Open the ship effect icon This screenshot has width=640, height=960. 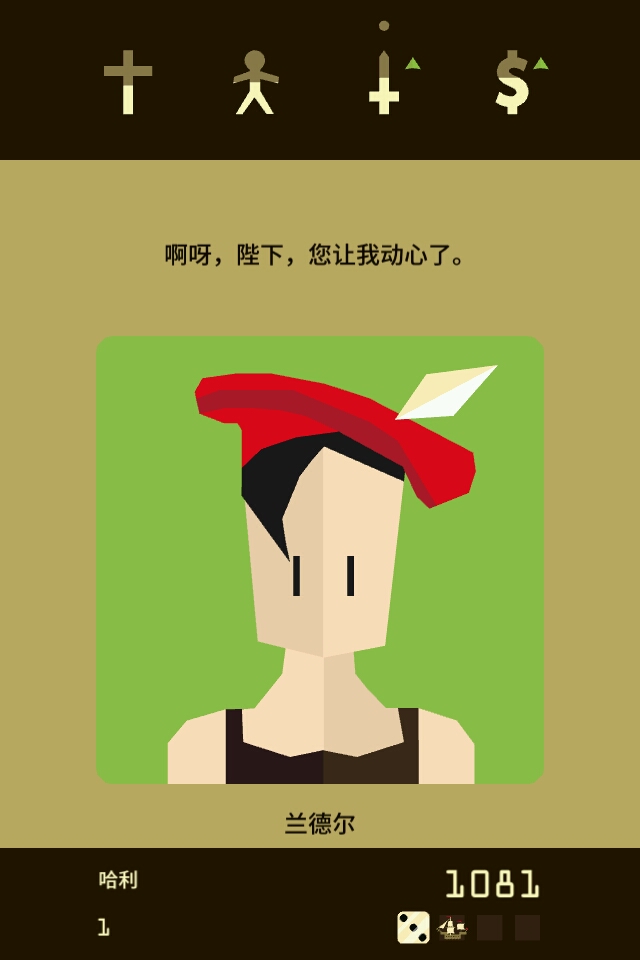click(x=452, y=928)
